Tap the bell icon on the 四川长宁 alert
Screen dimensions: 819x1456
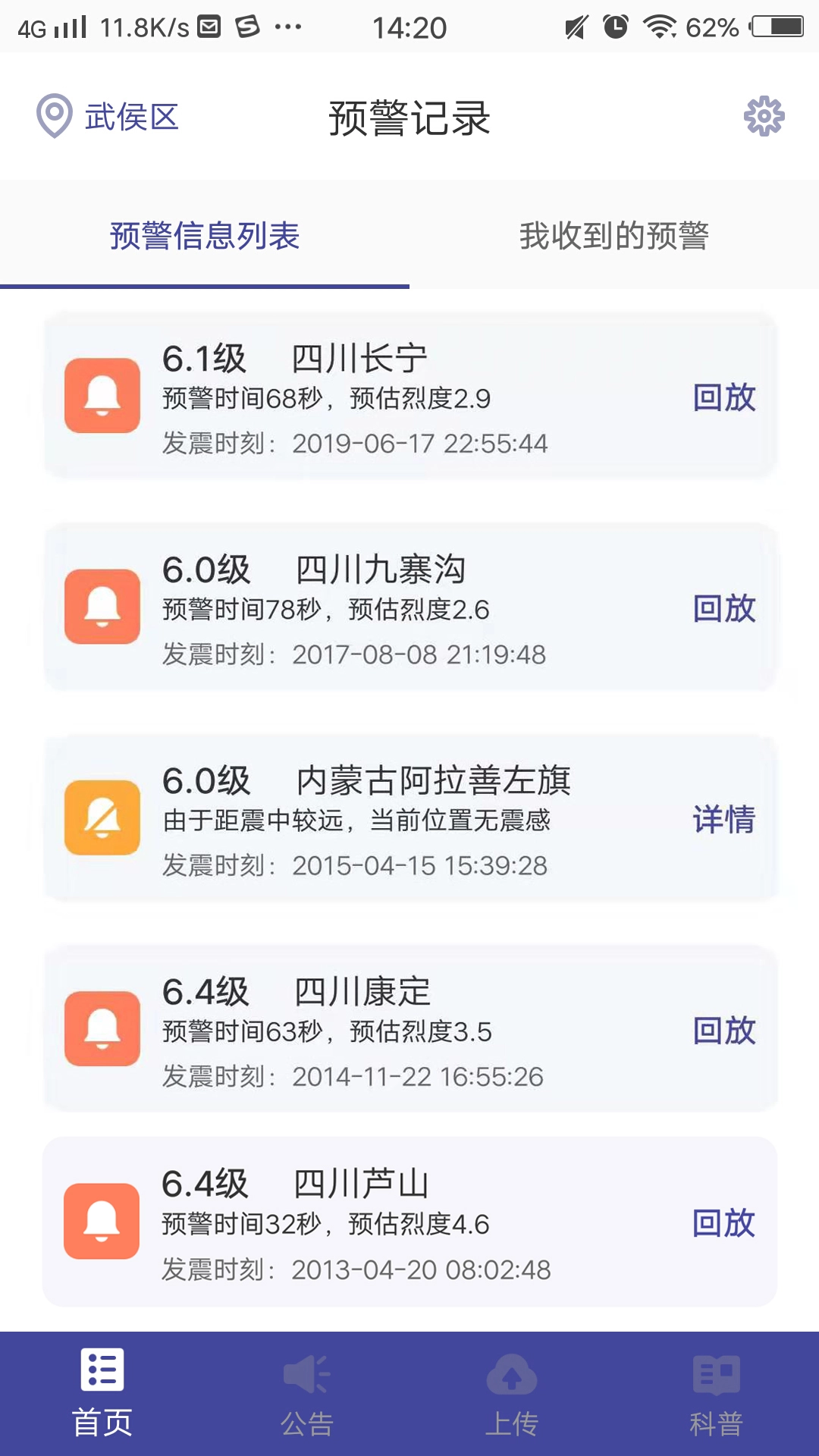(102, 394)
